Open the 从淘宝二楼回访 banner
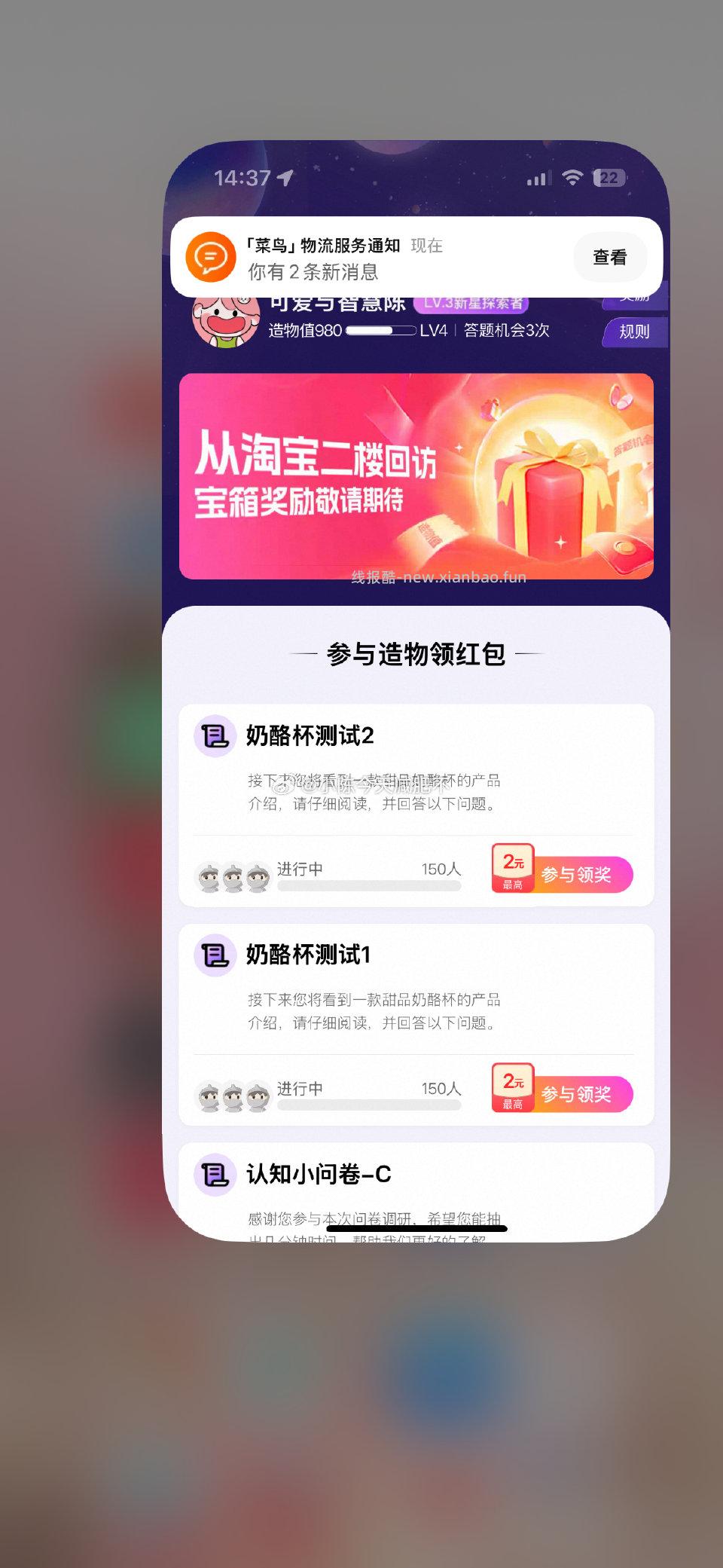This screenshot has width=723, height=1568. (416, 476)
